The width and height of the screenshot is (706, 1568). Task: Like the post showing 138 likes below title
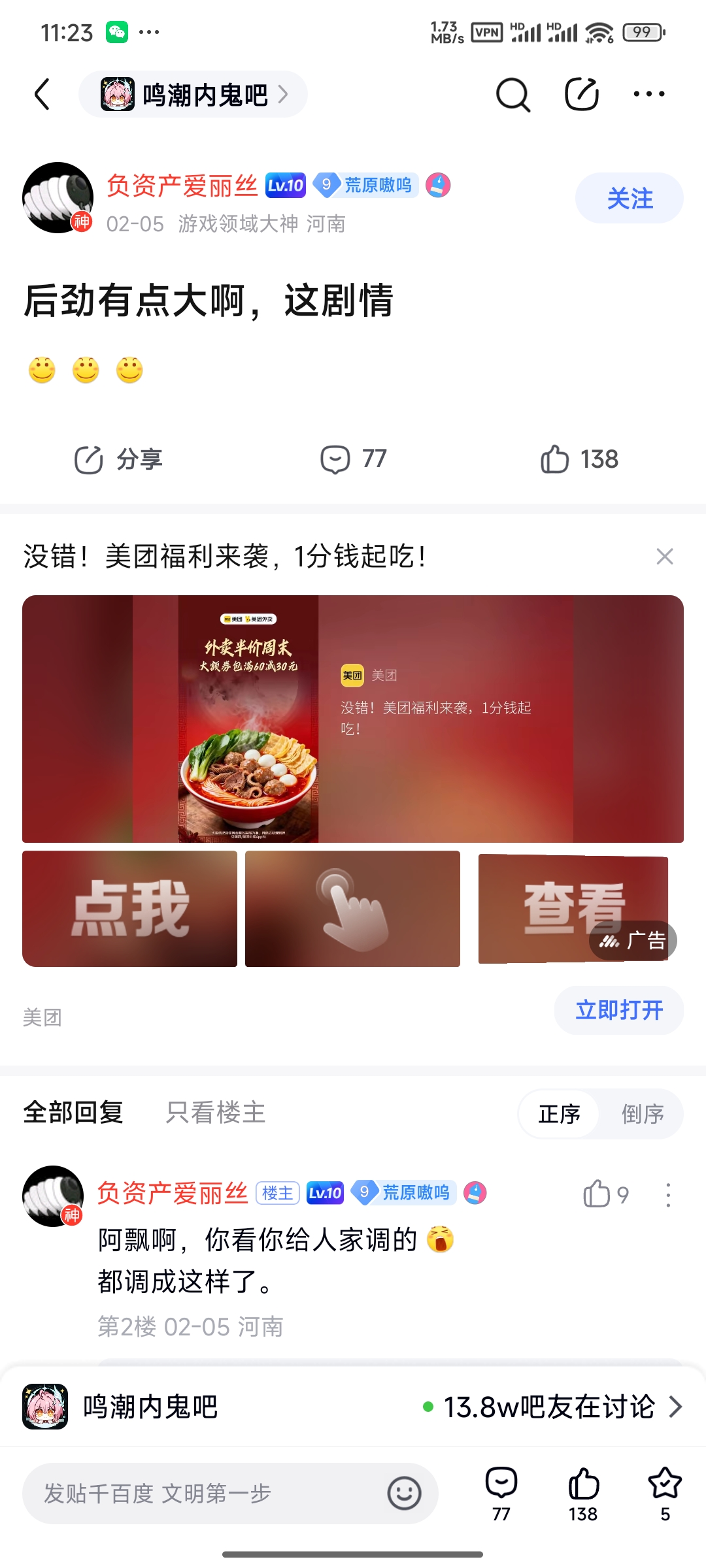(x=579, y=459)
